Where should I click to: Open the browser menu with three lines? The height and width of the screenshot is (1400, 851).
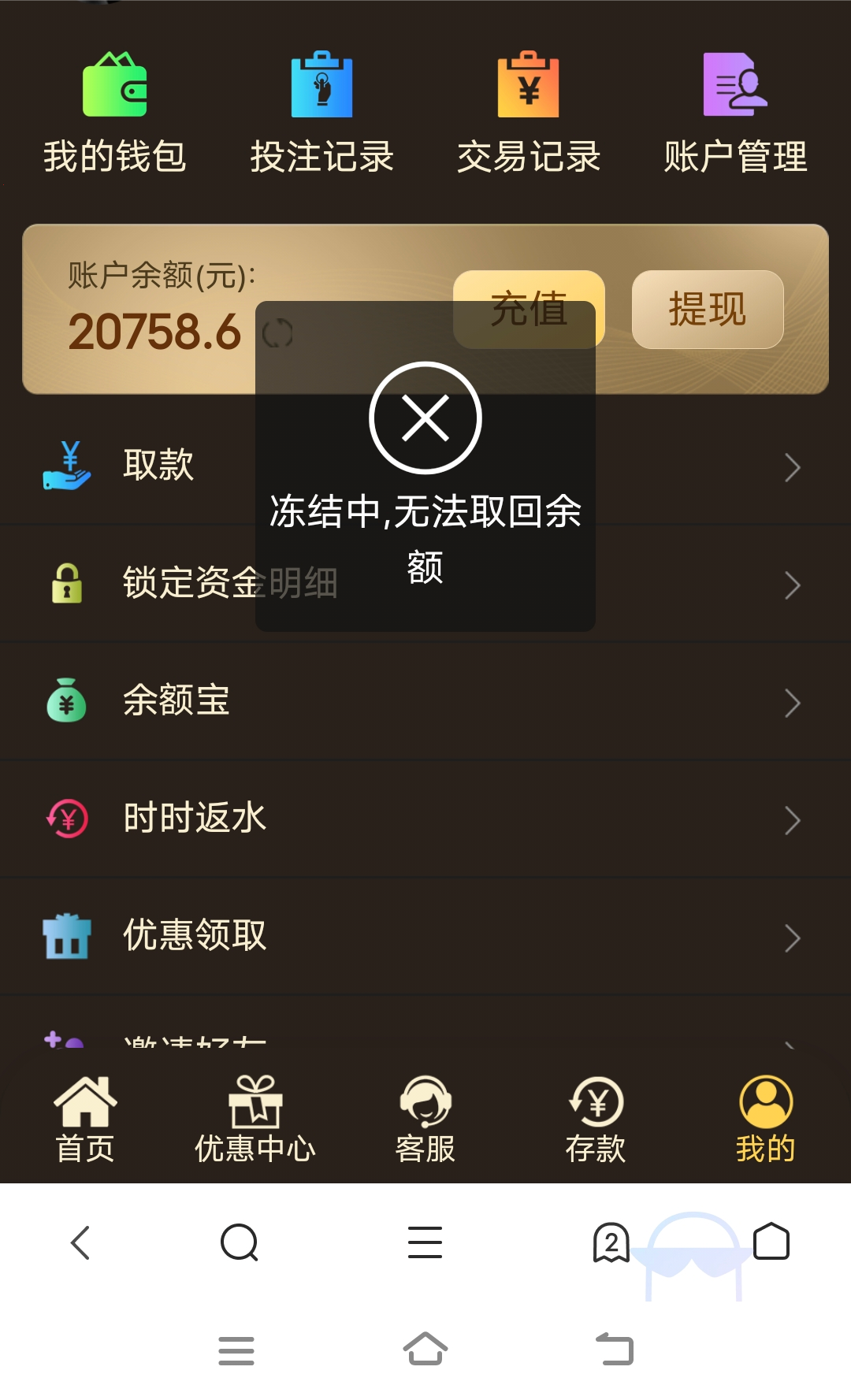[425, 1242]
